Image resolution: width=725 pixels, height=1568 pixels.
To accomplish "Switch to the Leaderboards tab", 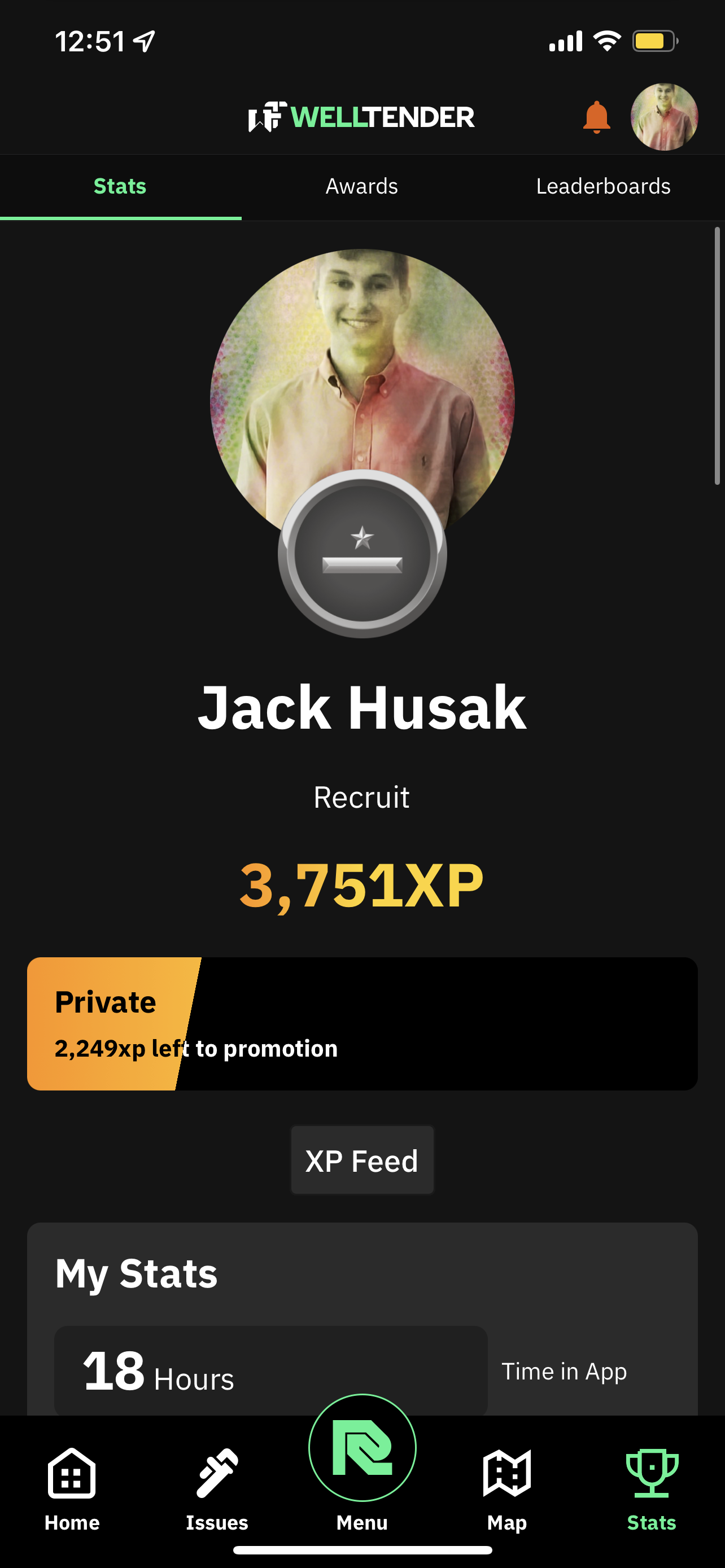I will pyautogui.click(x=602, y=186).
